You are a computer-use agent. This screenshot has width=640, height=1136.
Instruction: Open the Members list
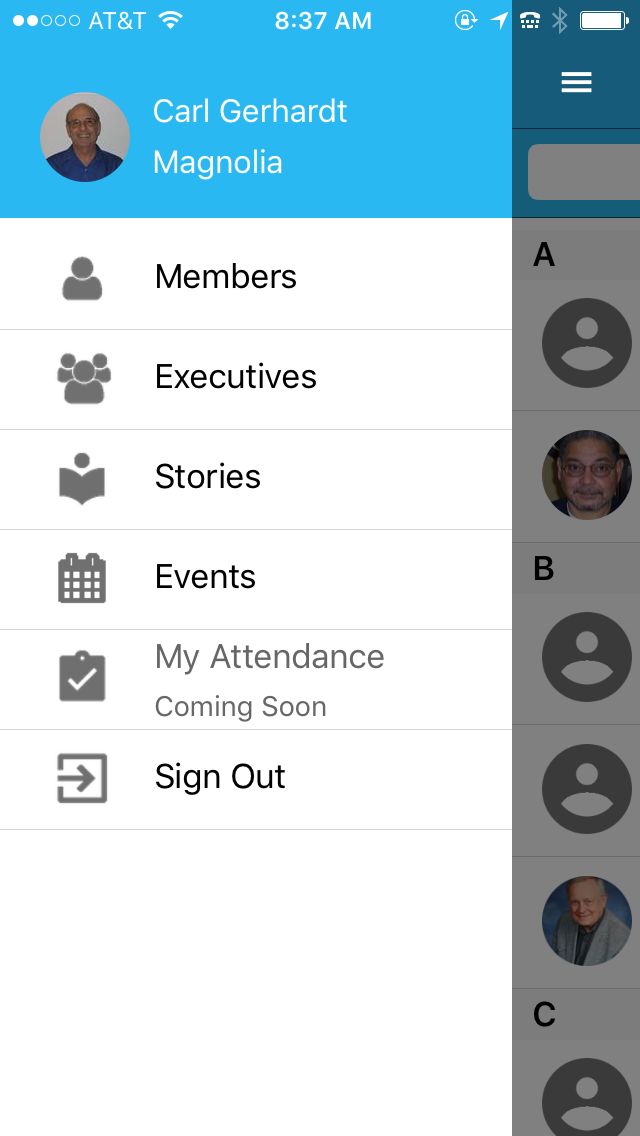(x=226, y=277)
